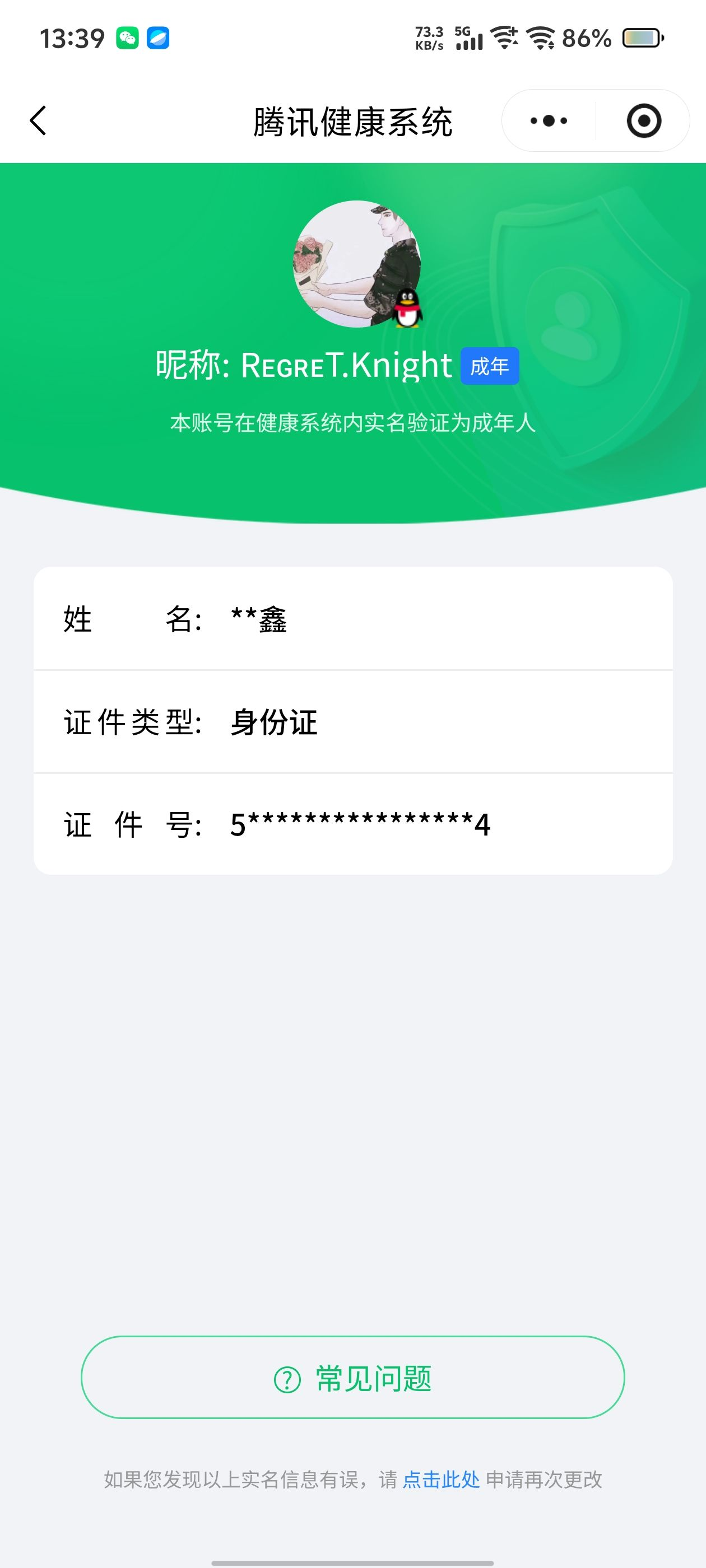
Task: Tap the 腾讯健康系统 title
Action: 352,120
